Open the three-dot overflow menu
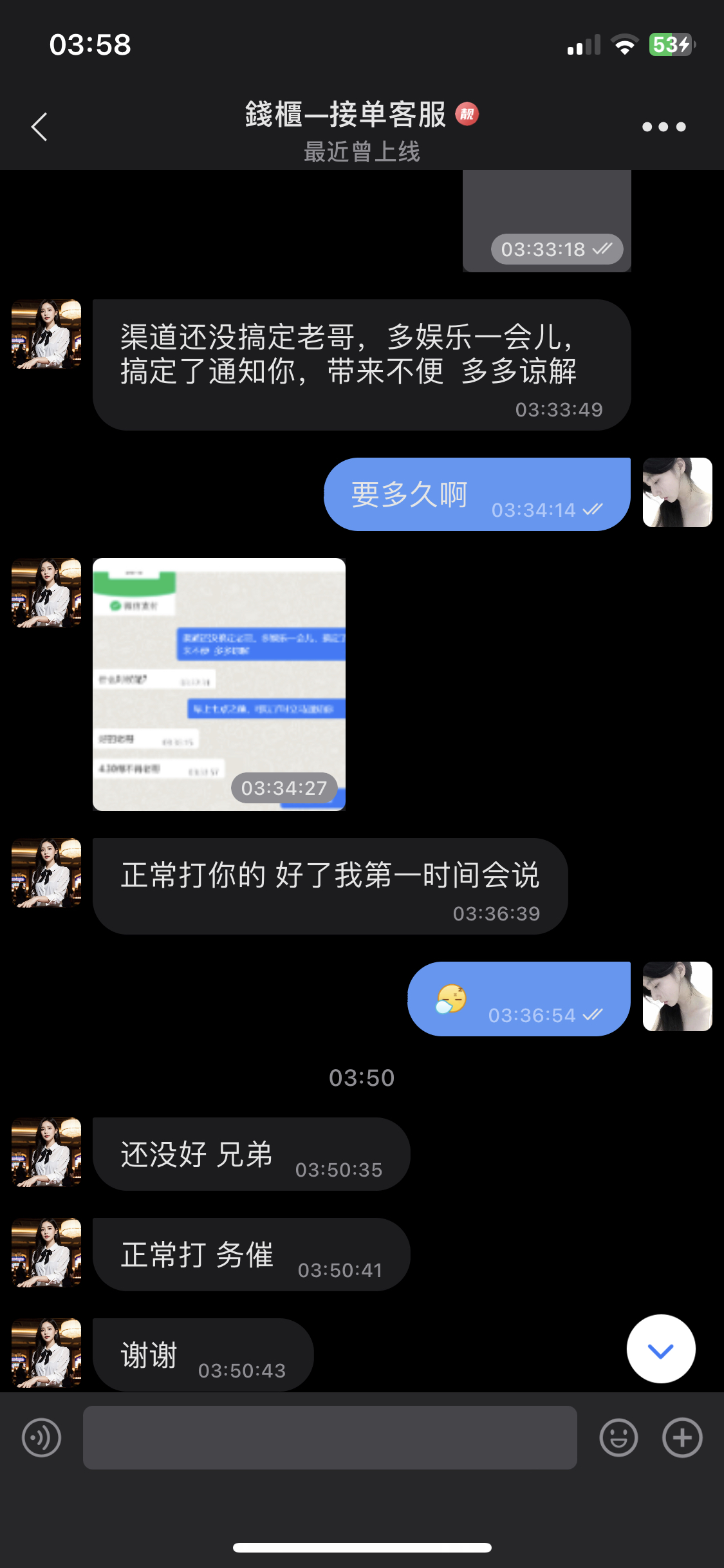This screenshot has height=1568, width=724. click(x=664, y=127)
